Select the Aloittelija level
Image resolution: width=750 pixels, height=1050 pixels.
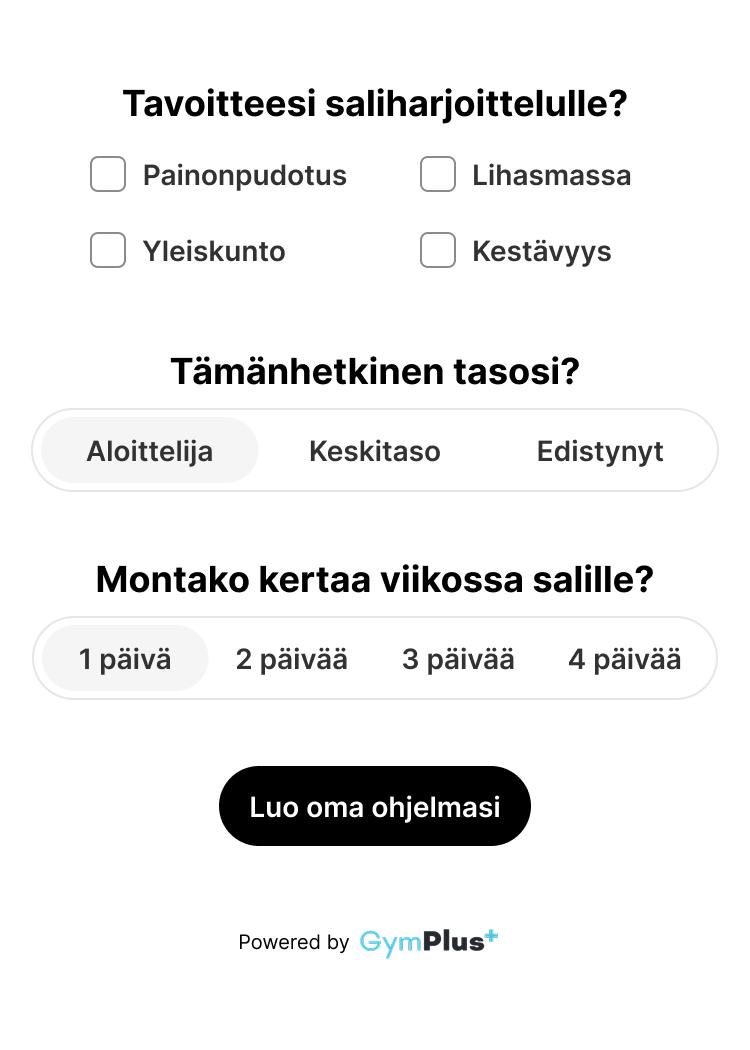tap(147, 451)
